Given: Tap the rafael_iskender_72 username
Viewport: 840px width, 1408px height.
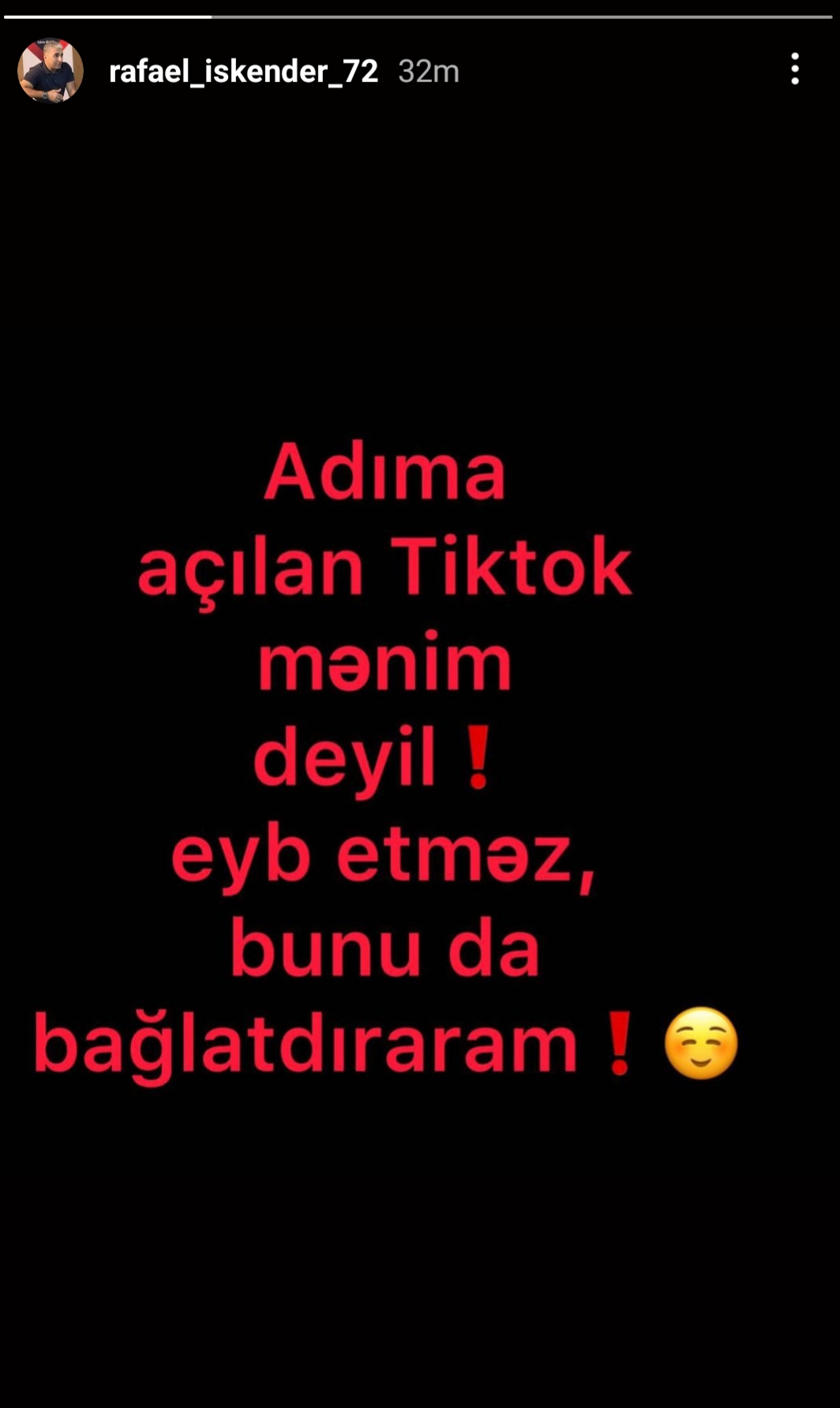Looking at the screenshot, I should click(243, 72).
